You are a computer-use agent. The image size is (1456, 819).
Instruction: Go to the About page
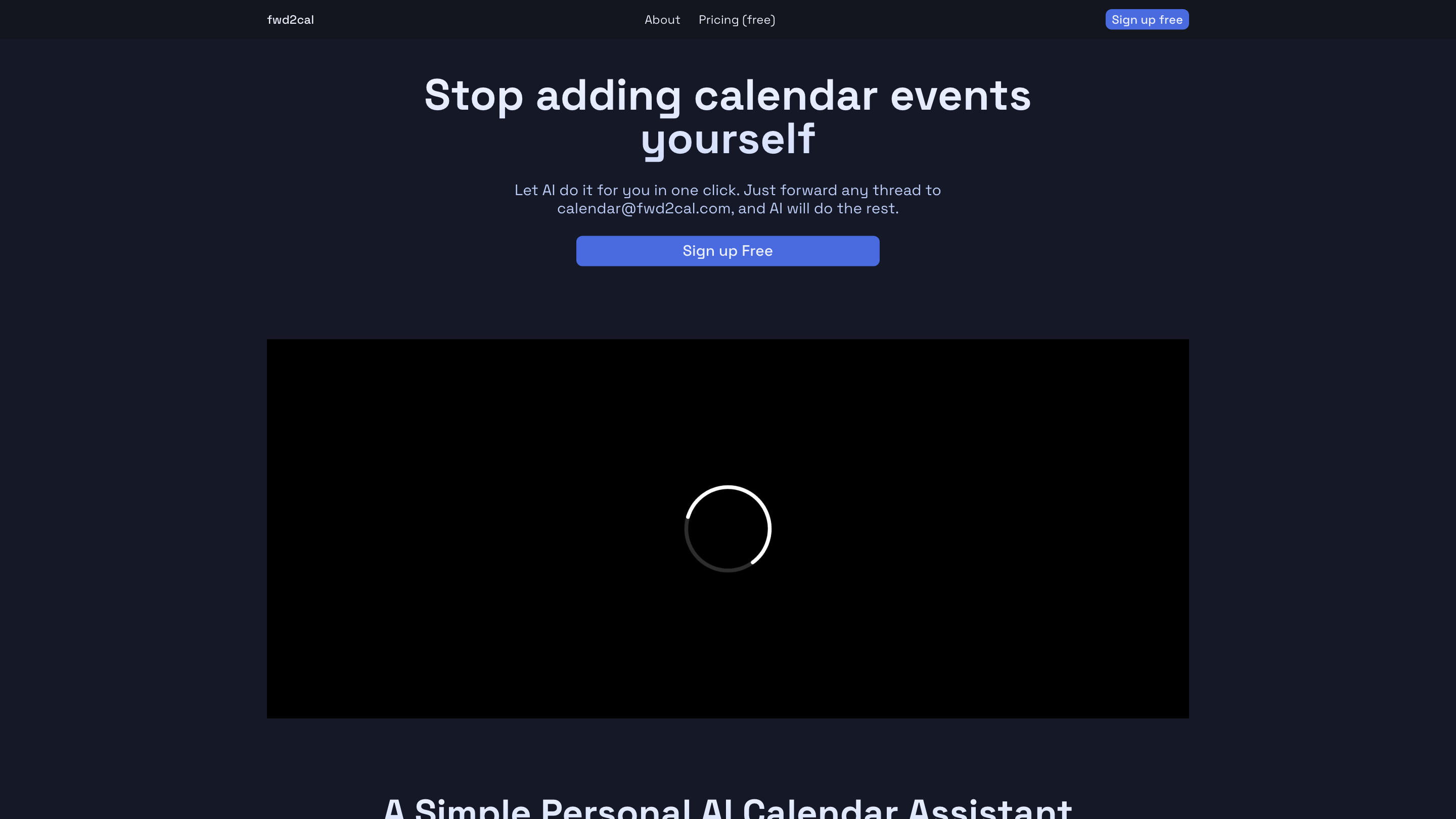click(662, 20)
